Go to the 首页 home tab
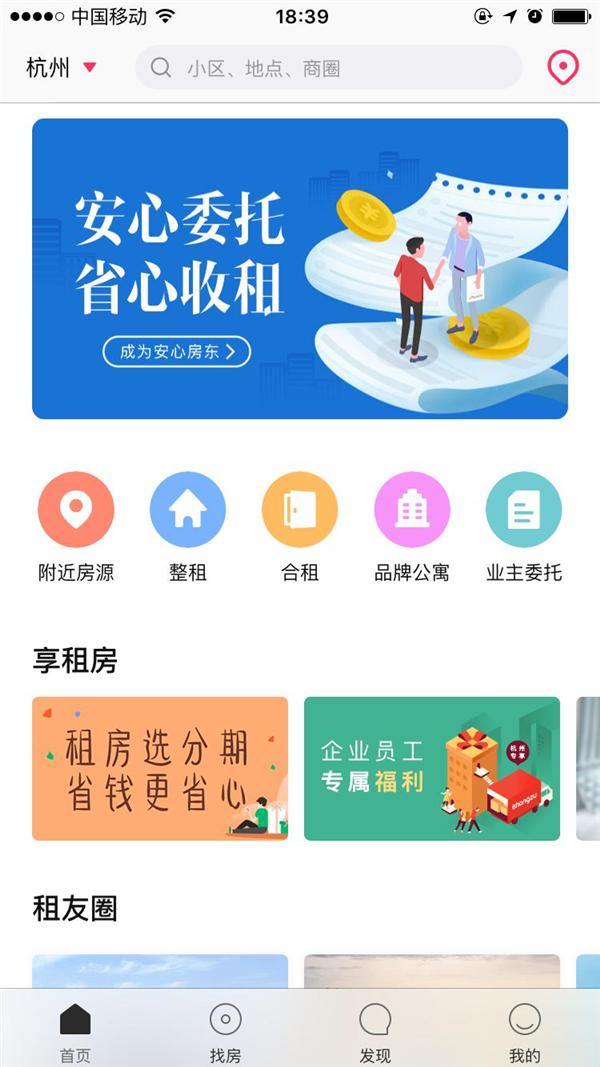The height and width of the screenshot is (1067, 600). (x=75, y=1032)
